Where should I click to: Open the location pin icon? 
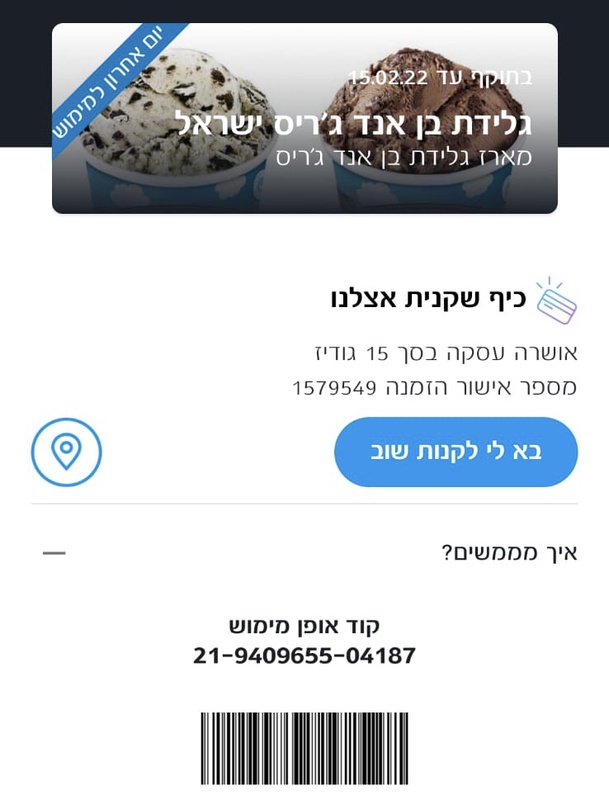click(66, 452)
